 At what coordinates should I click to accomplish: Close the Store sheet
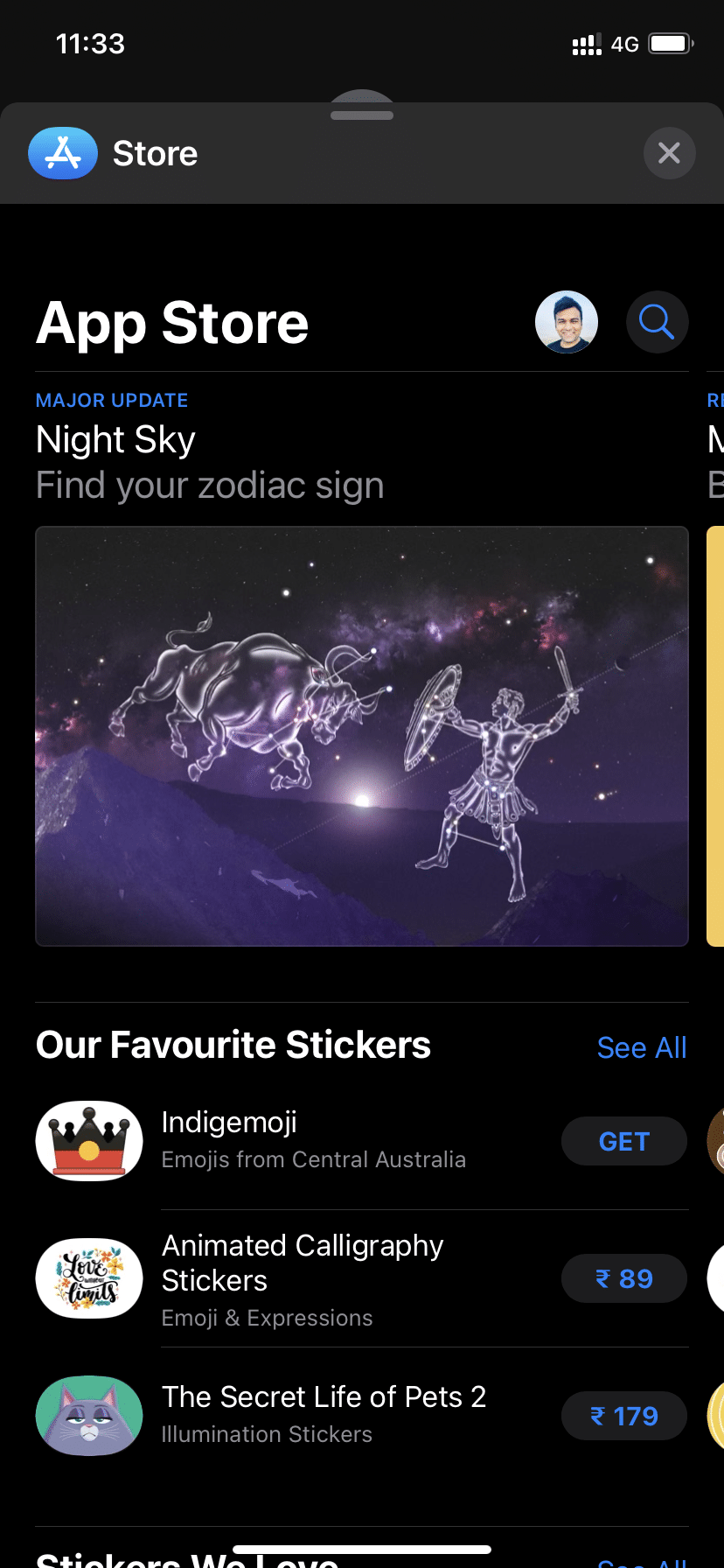(x=669, y=153)
